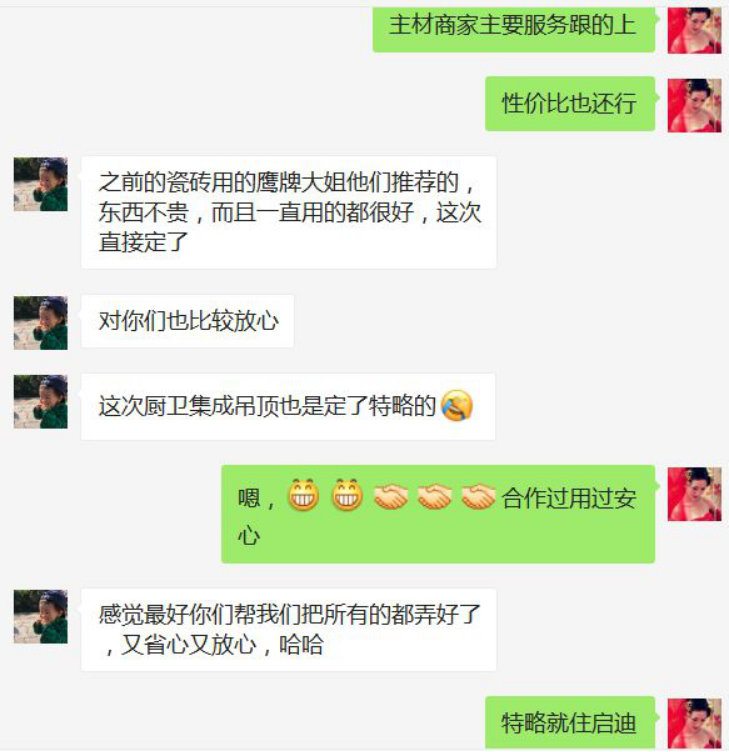729x752 pixels.
Task: Open sender's avatar beside 特略就住启迪 message
Action: pyautogui.click(x=694, y=723)
